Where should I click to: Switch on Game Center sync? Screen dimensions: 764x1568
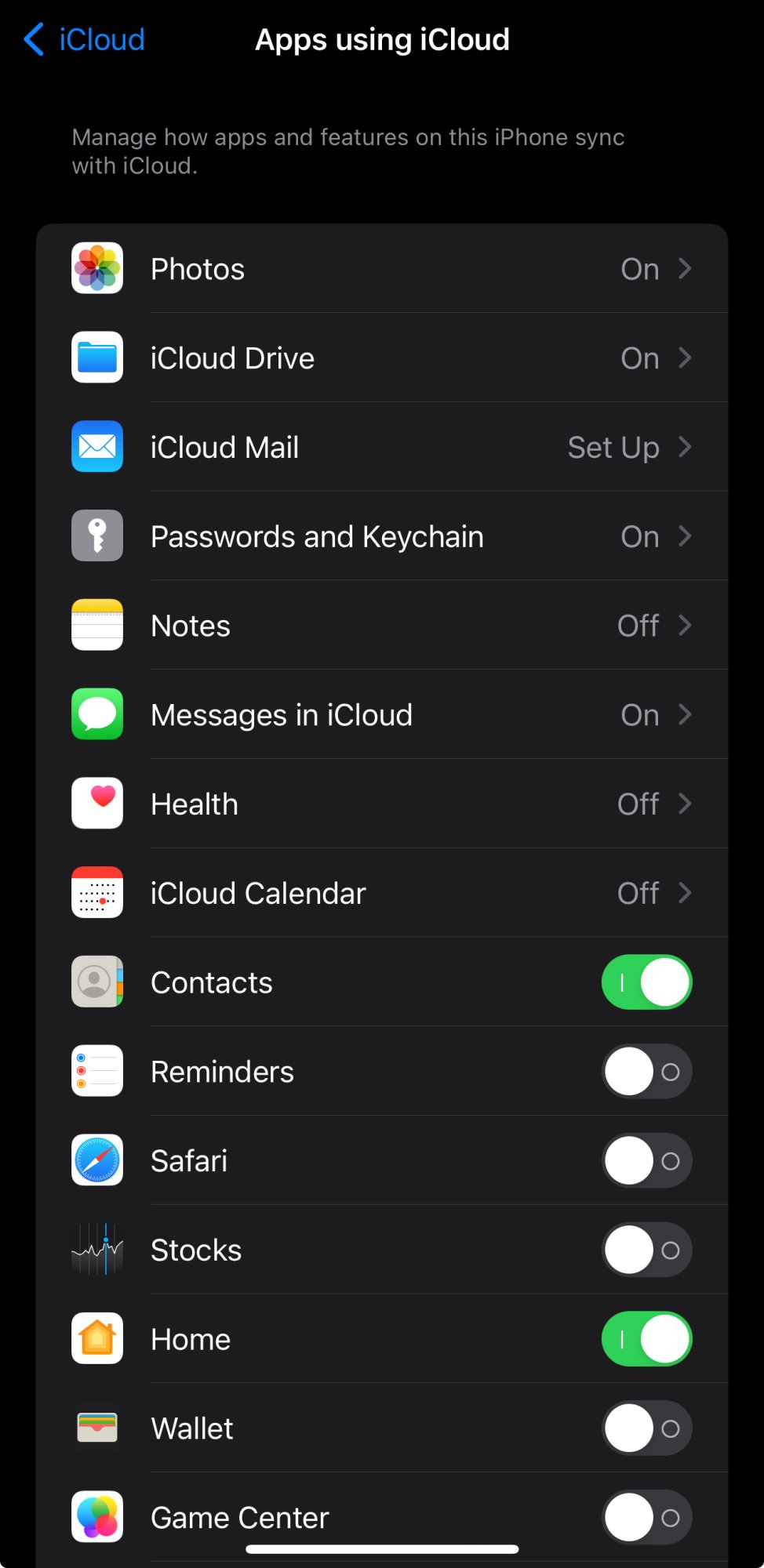646,1518
